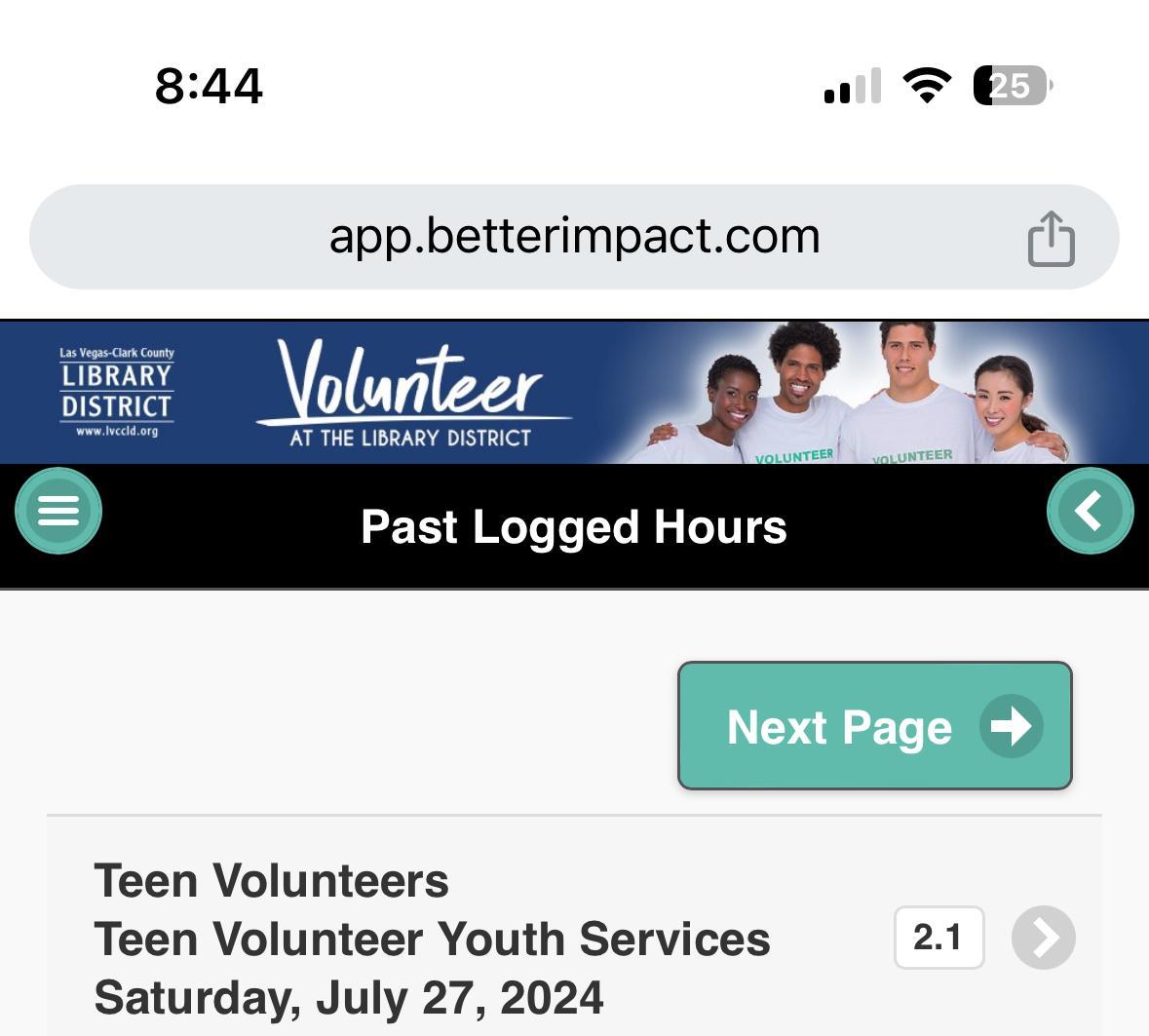Go back using the green arrow button
1149x1036 pixels.
click(1090, 511)
